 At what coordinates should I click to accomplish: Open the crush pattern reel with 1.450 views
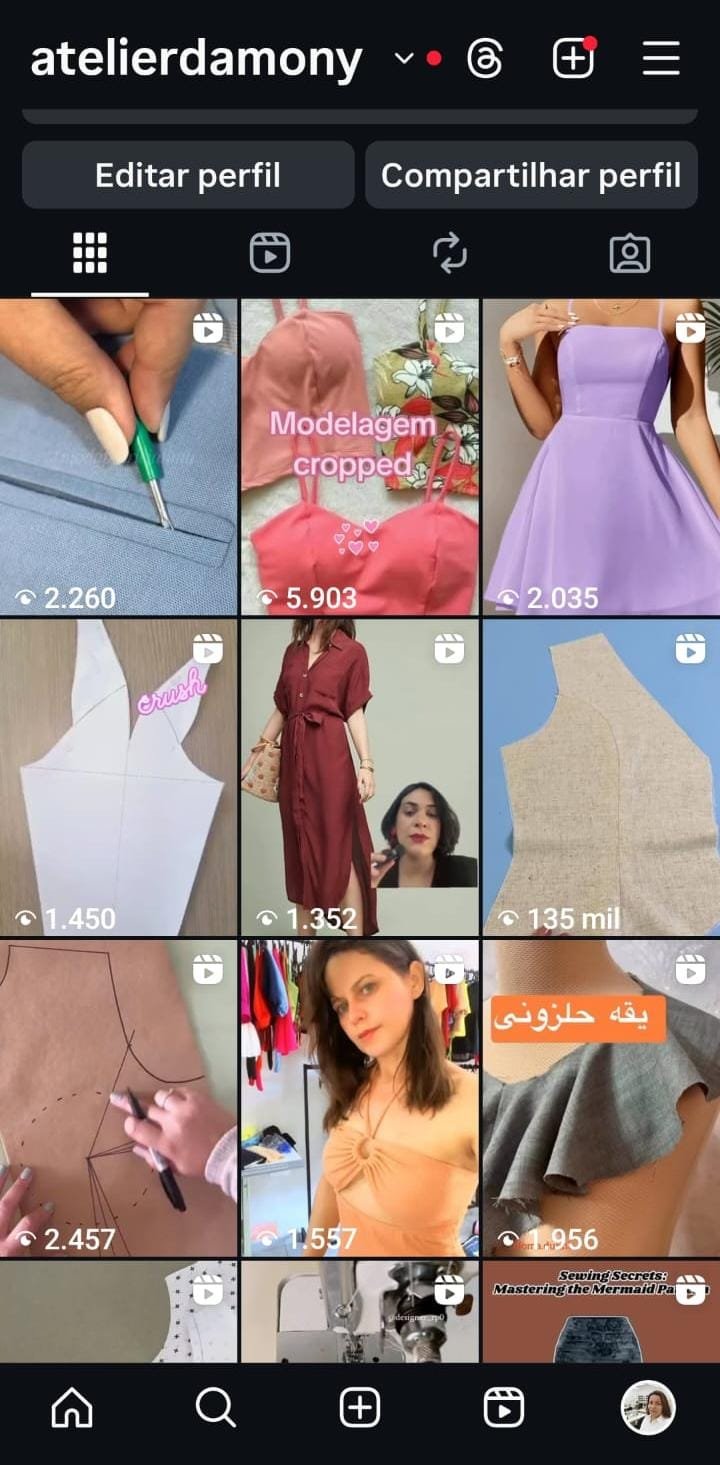coord(118,777)
